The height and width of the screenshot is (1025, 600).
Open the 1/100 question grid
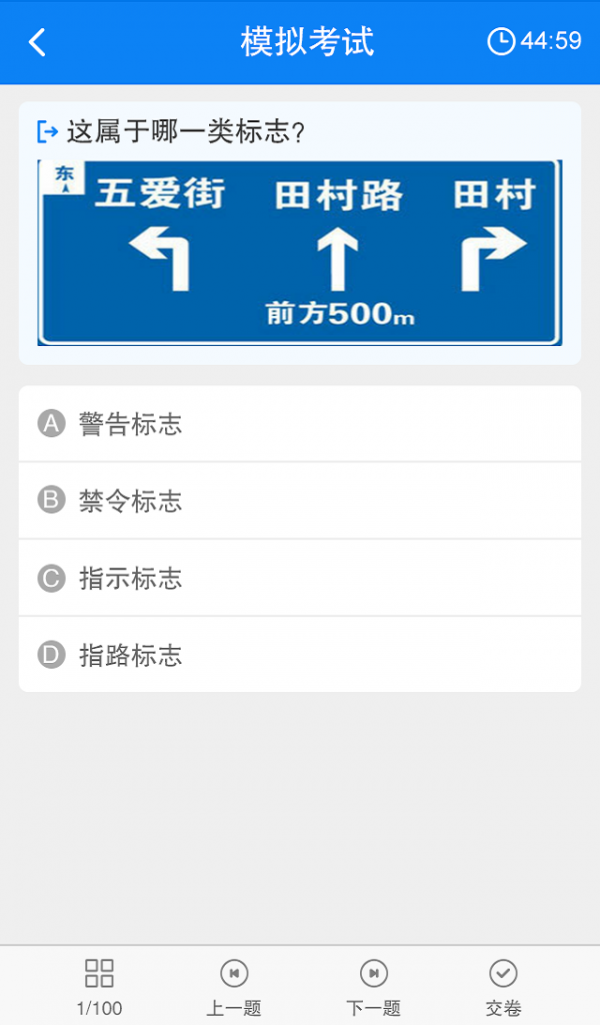[99, 987]
